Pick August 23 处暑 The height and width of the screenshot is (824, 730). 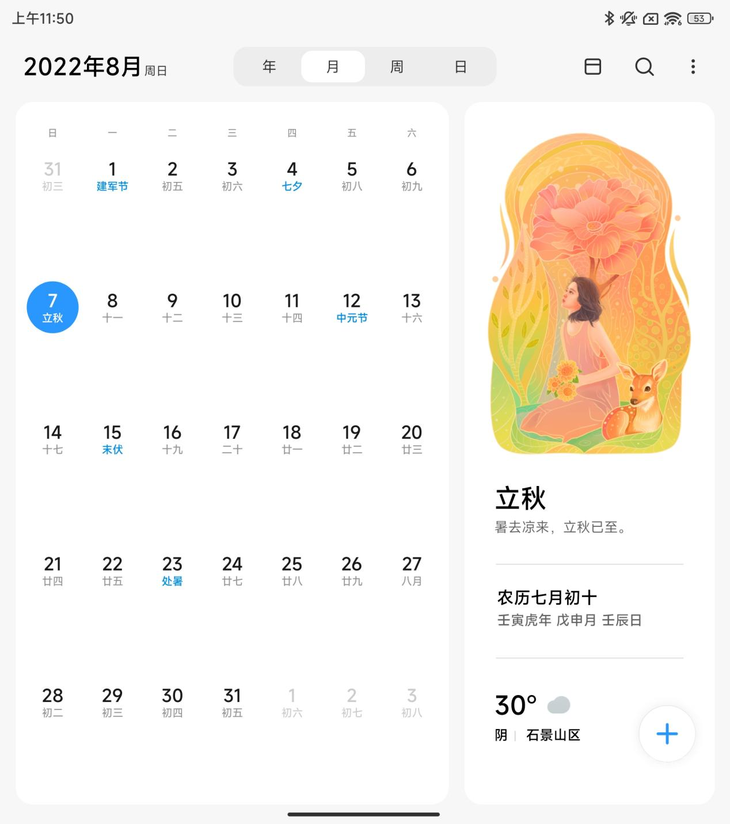(x=172, y=570)
